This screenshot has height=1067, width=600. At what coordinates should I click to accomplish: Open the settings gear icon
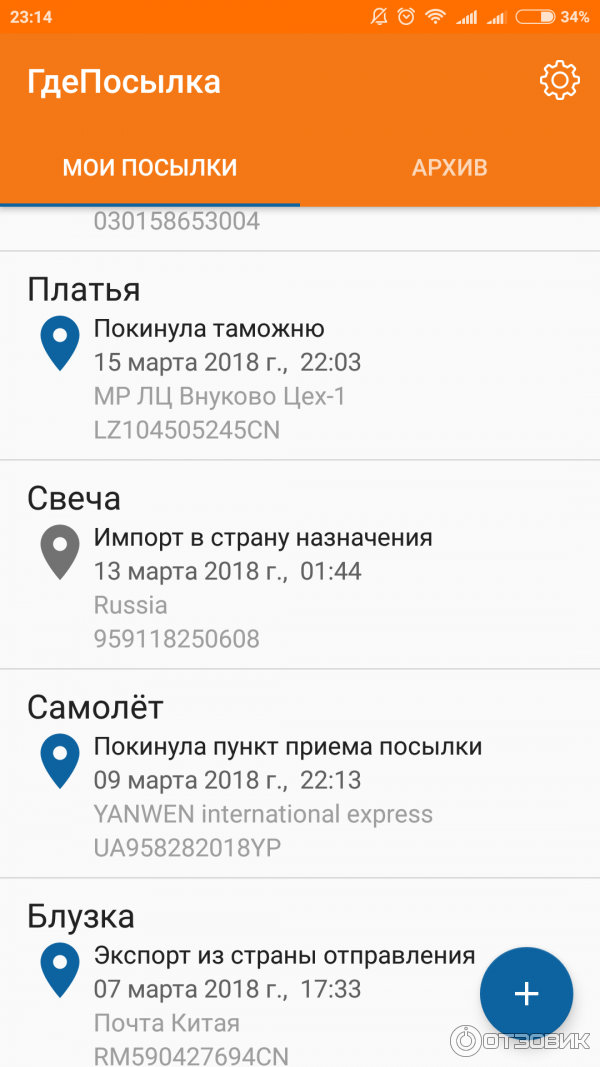560,81
